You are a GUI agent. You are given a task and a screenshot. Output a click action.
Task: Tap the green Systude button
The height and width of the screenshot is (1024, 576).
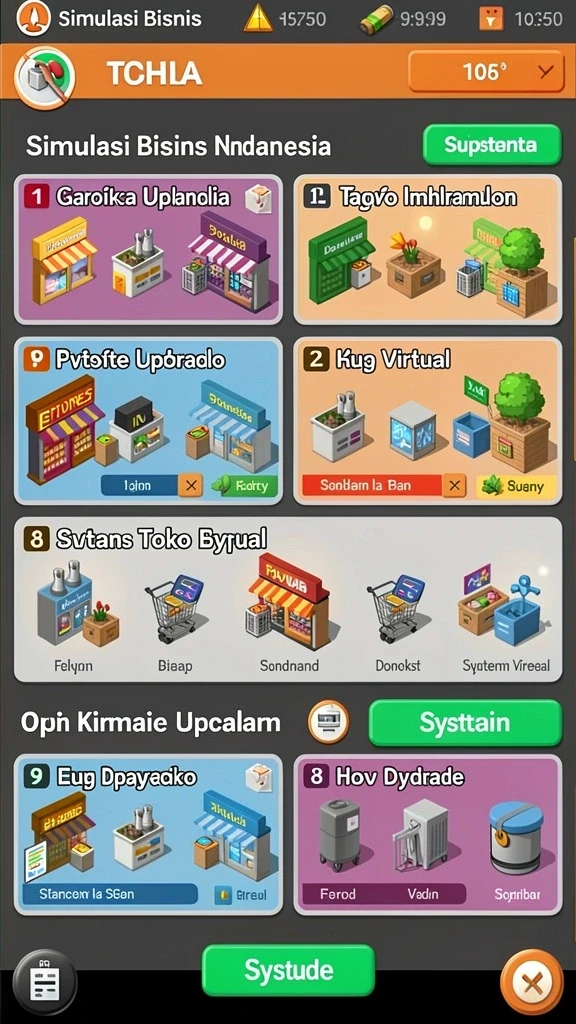tap(288, 970)
